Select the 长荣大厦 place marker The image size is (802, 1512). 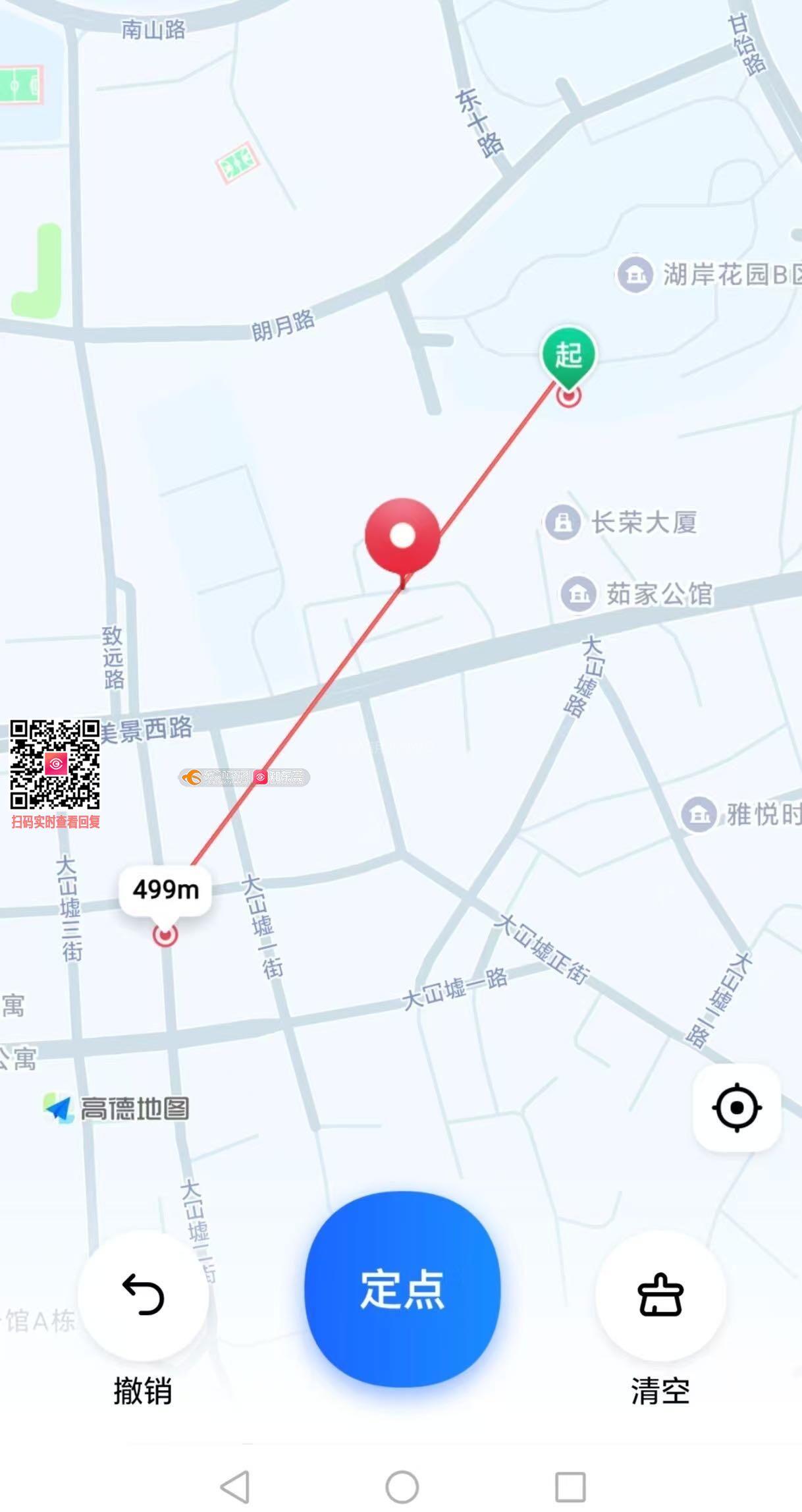[x=563, y=522]
